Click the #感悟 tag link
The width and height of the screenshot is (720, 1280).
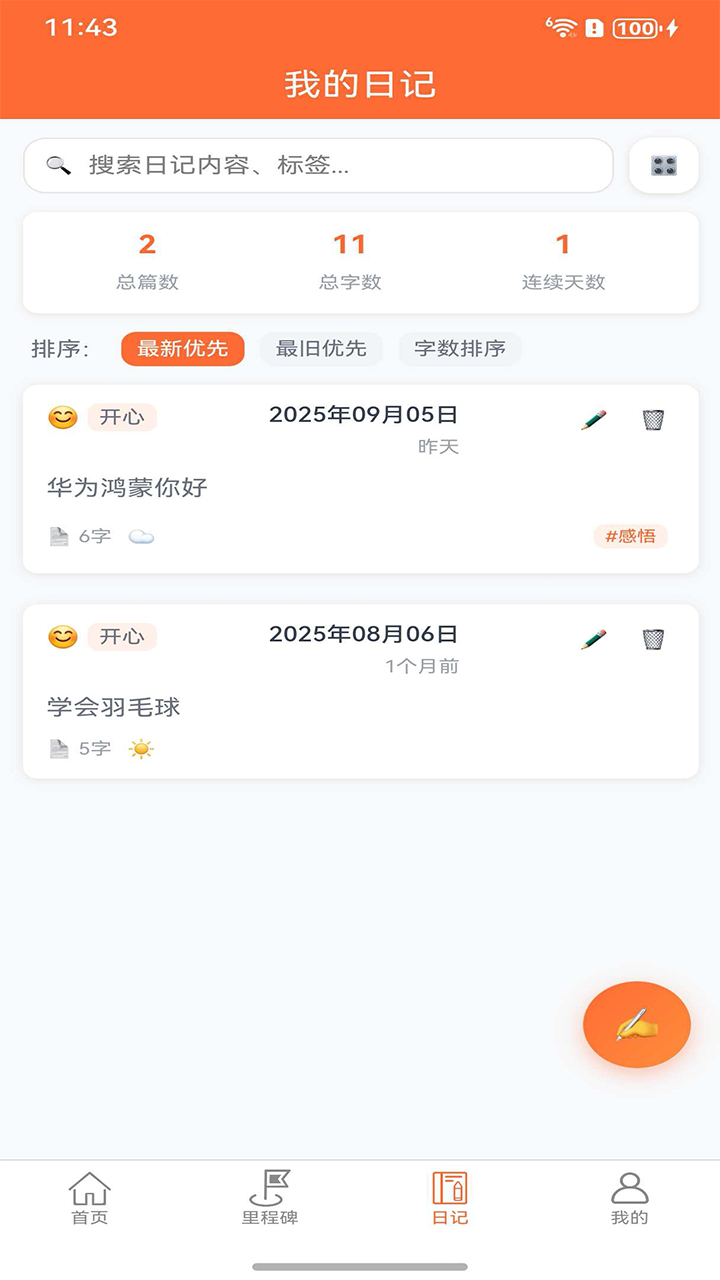click(630, 536)
